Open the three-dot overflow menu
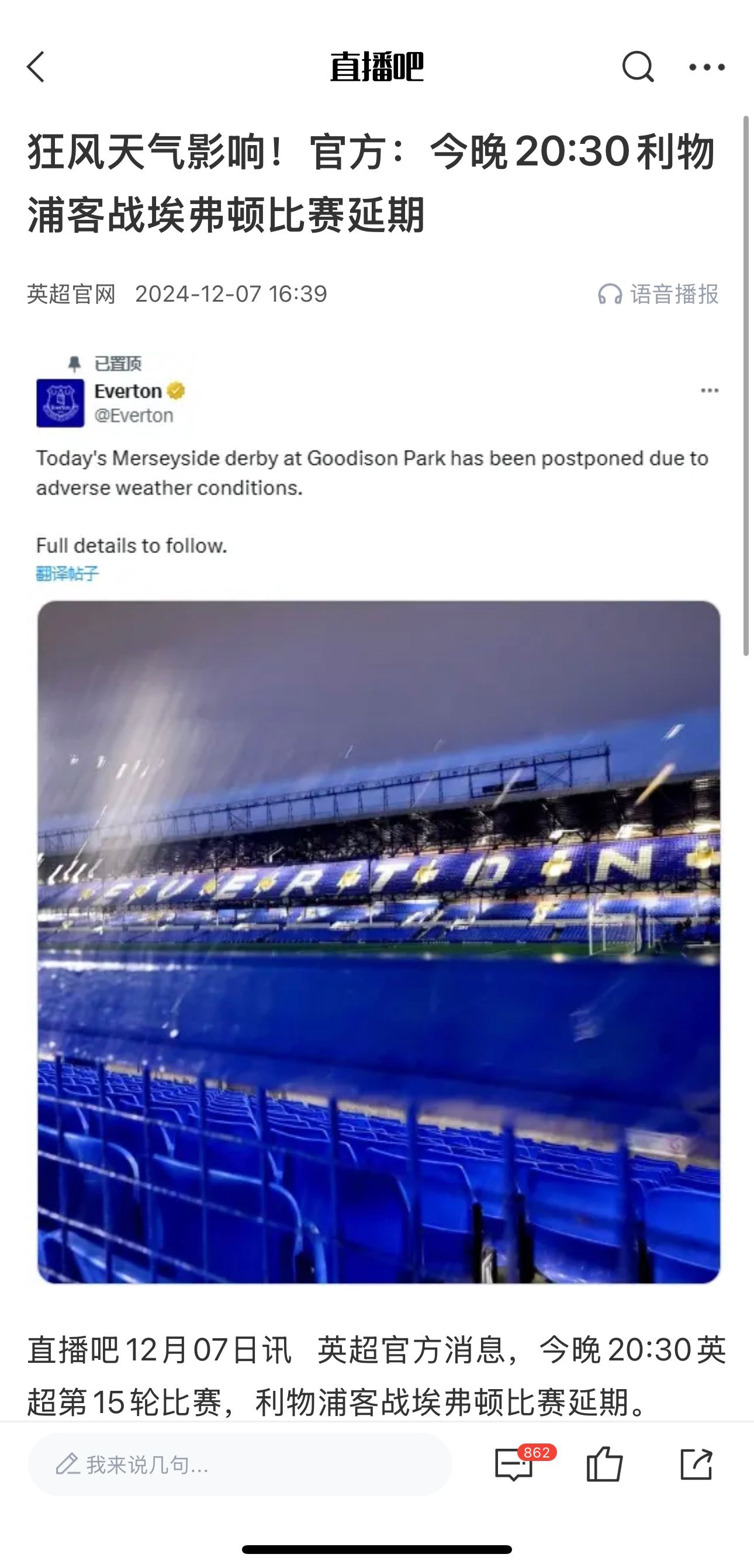The width and height of the screenshot is (754, 1568). 707,67
